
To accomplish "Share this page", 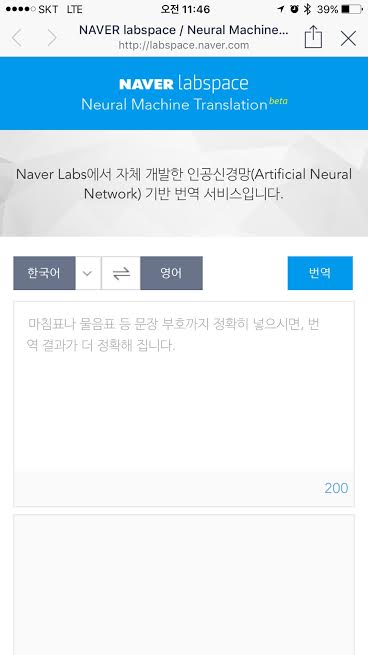I will [x=313, y=37].
